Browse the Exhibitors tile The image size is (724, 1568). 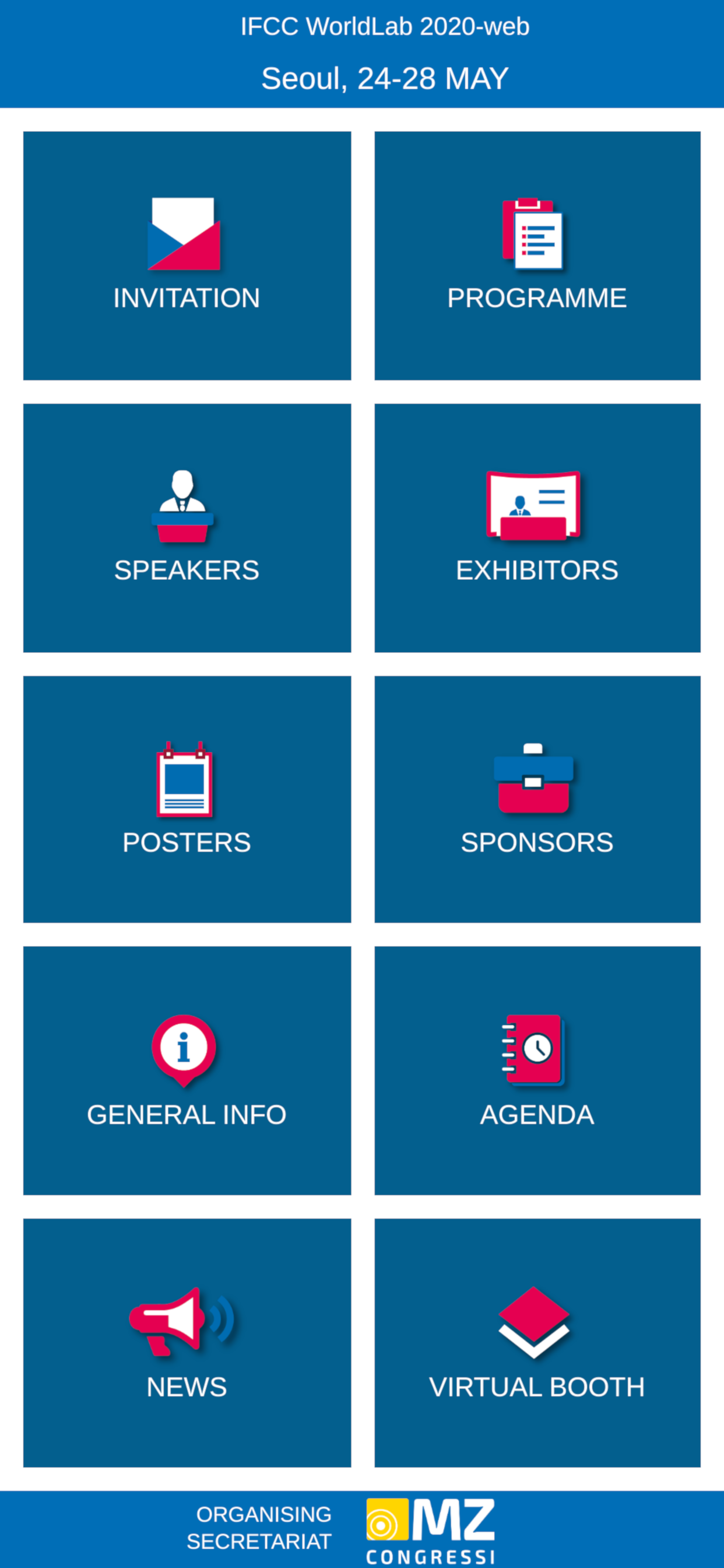[537, 528]
